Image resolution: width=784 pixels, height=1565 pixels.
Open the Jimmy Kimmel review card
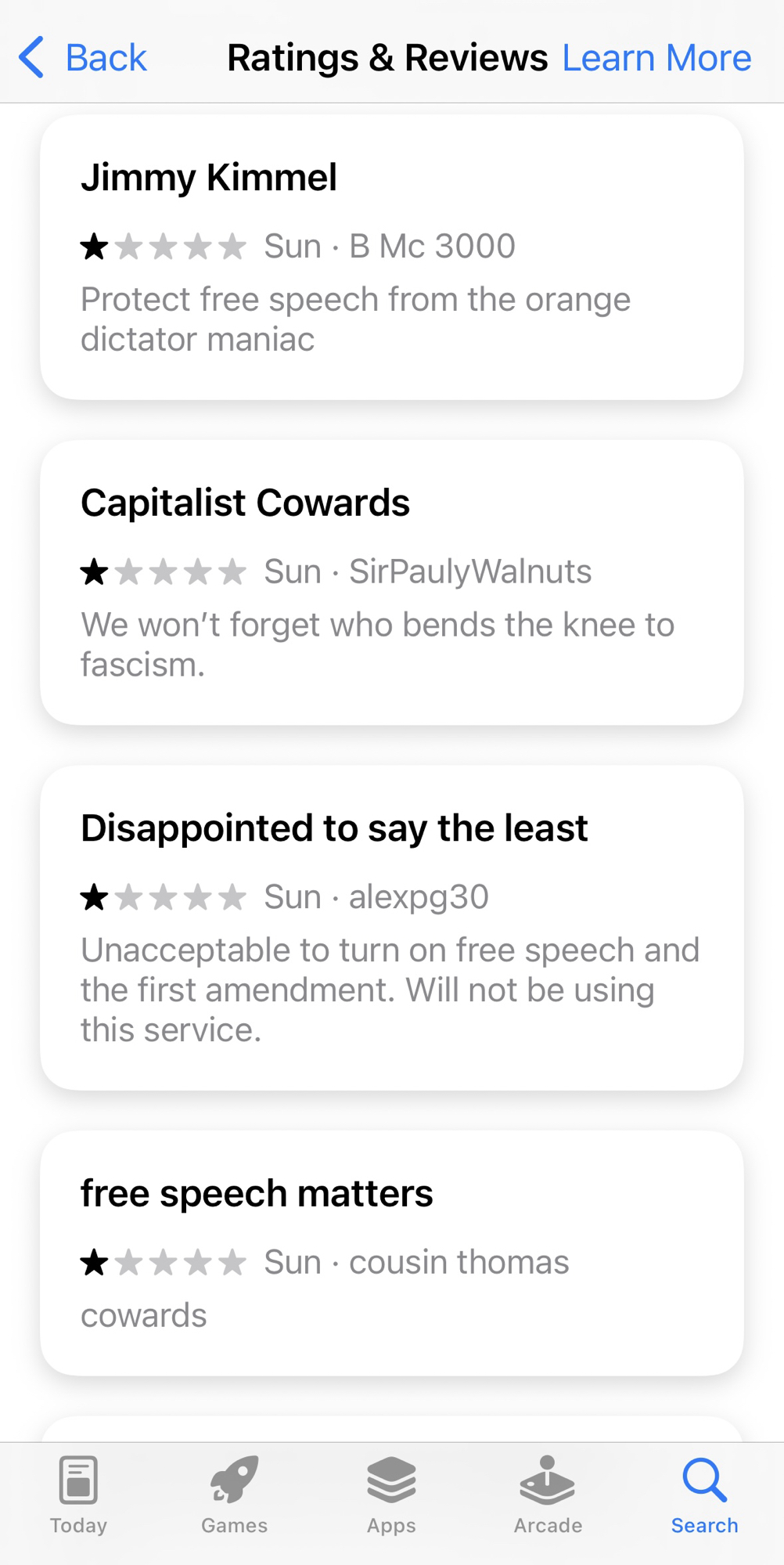(391, 257)
